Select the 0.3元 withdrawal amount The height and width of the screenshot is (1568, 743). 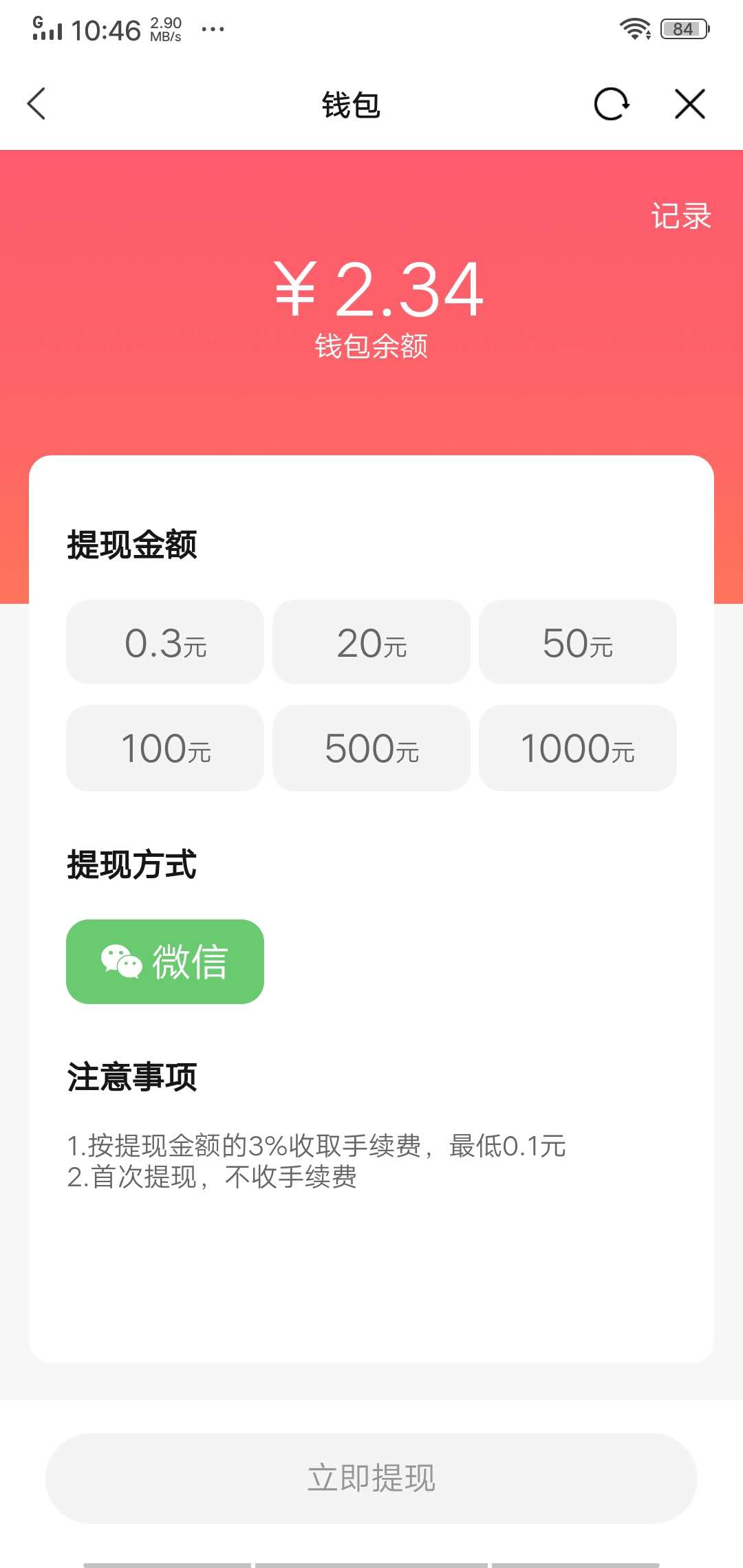[x=164, y=642]
